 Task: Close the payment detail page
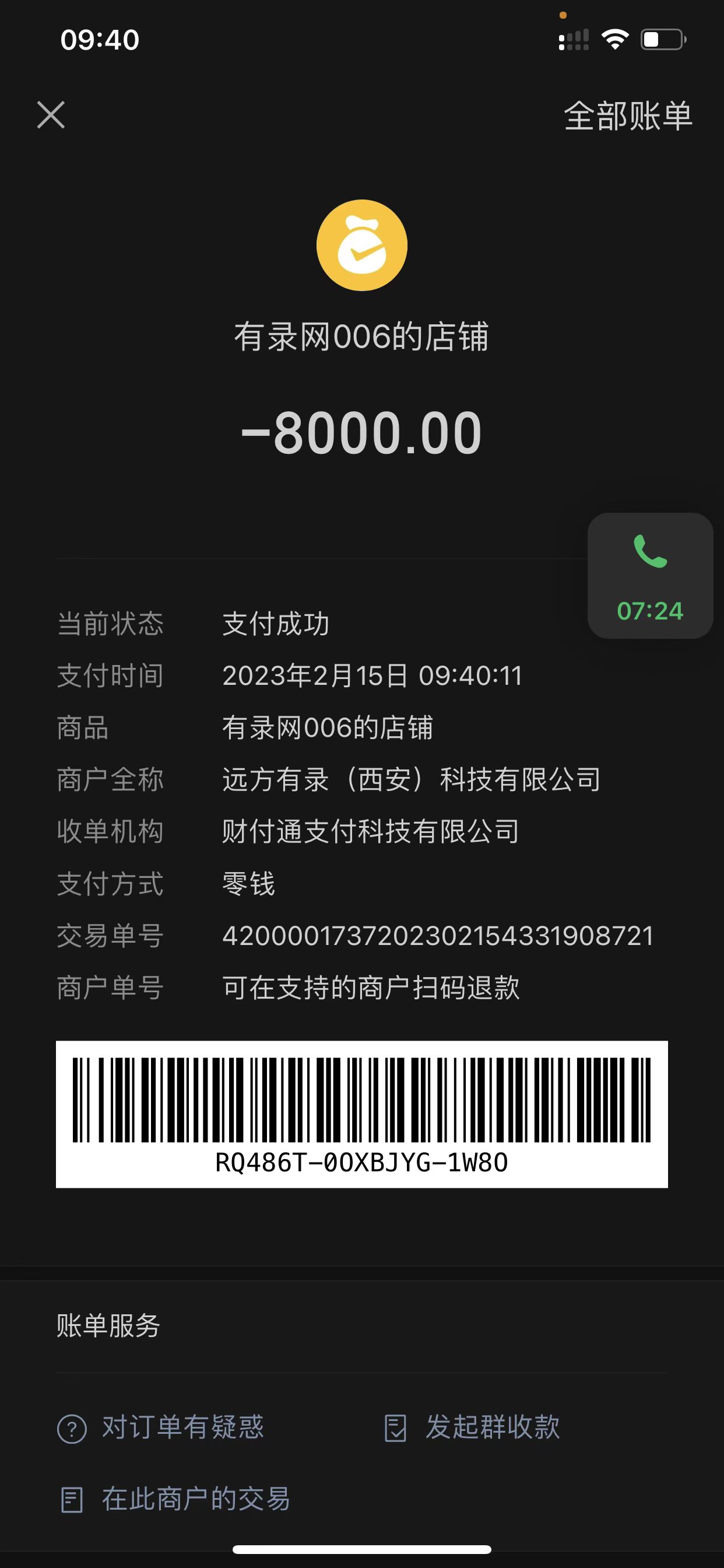coord(51,115)
